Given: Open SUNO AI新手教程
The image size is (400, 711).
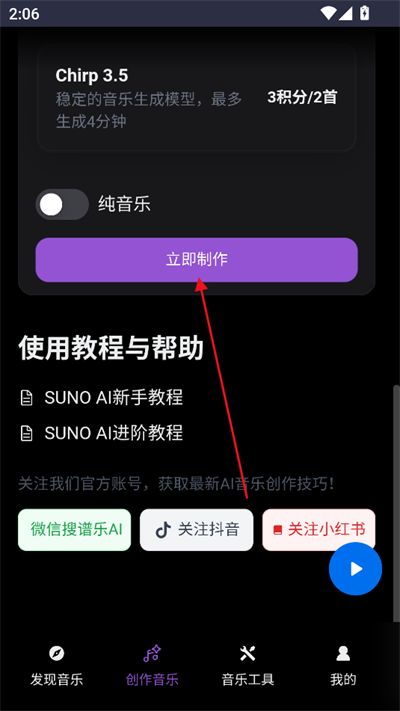Looking at the screenshot, I should (102, 398).
